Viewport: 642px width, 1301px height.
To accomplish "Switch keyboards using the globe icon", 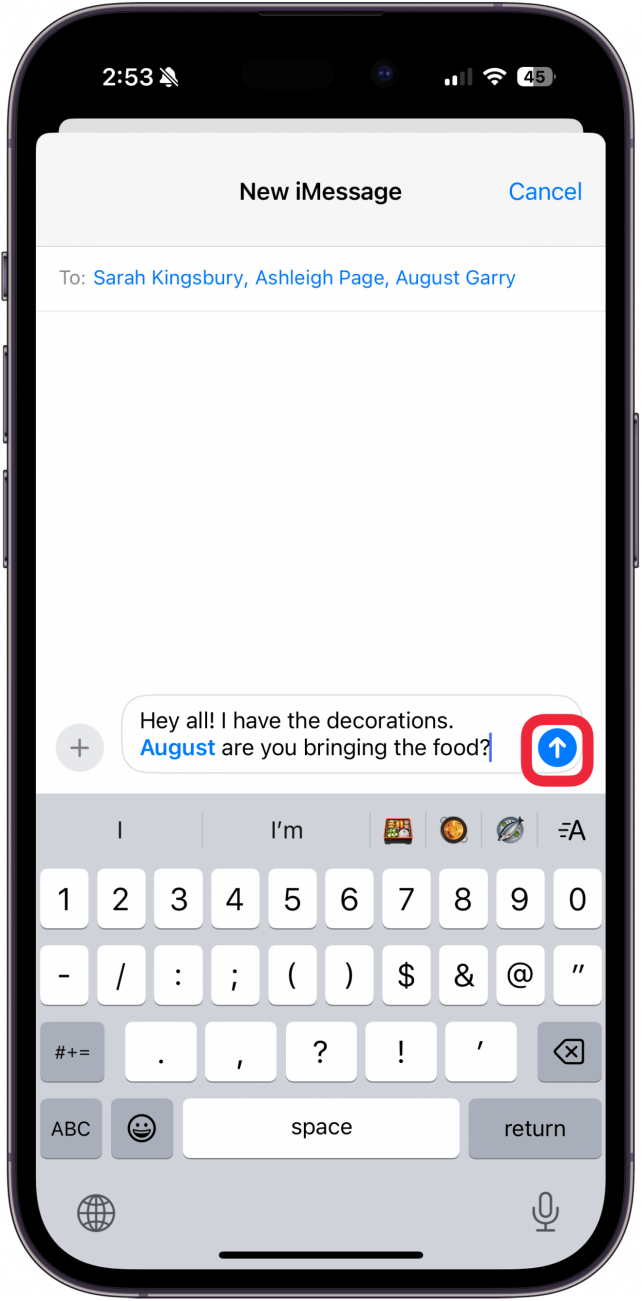I will pyautogui.click(x=97, y=1213).
